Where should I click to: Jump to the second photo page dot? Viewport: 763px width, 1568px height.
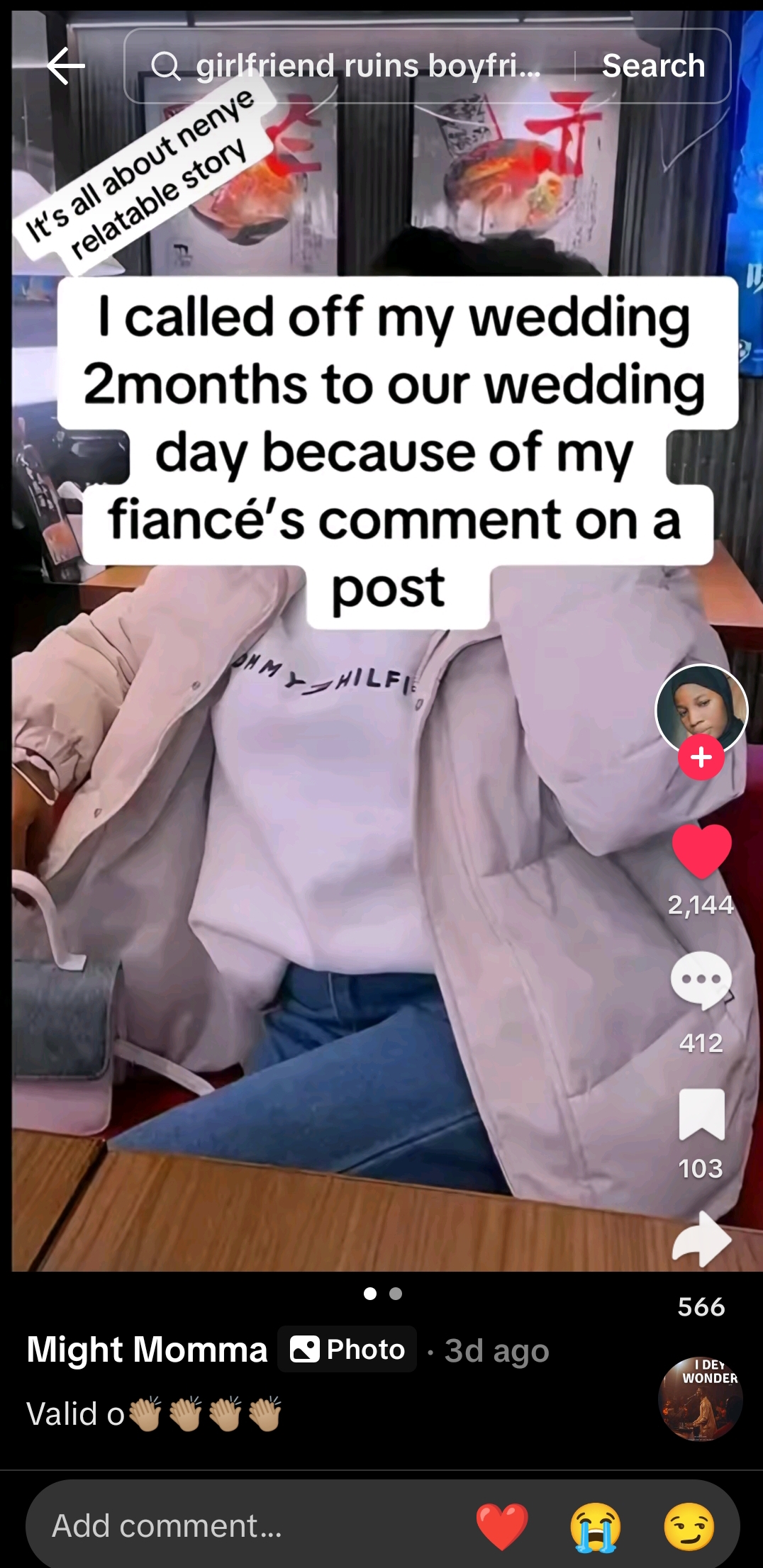click(x=396, y=1294)
